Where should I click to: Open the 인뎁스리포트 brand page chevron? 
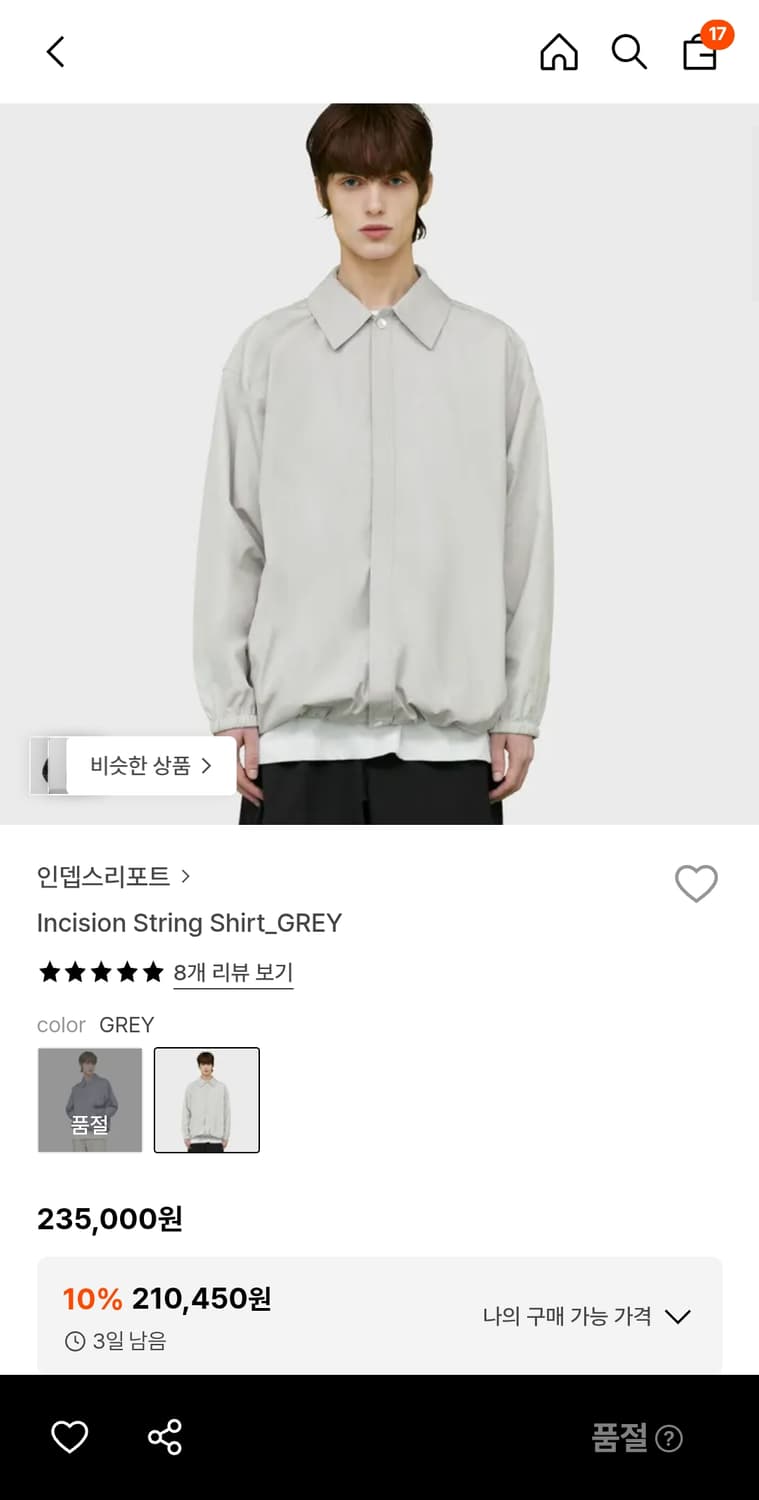(x=185, y=876)
